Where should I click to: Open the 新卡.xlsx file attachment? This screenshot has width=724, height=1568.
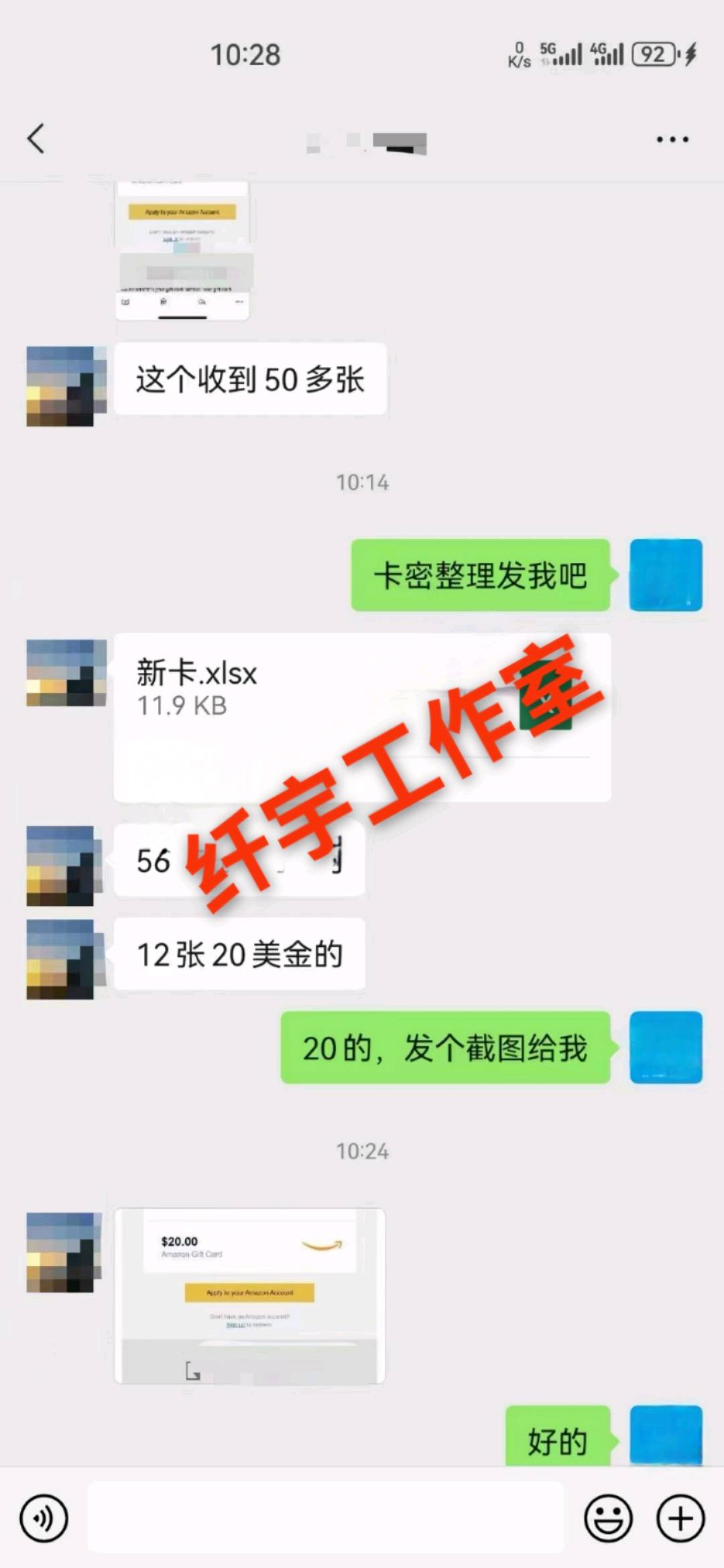362,717
